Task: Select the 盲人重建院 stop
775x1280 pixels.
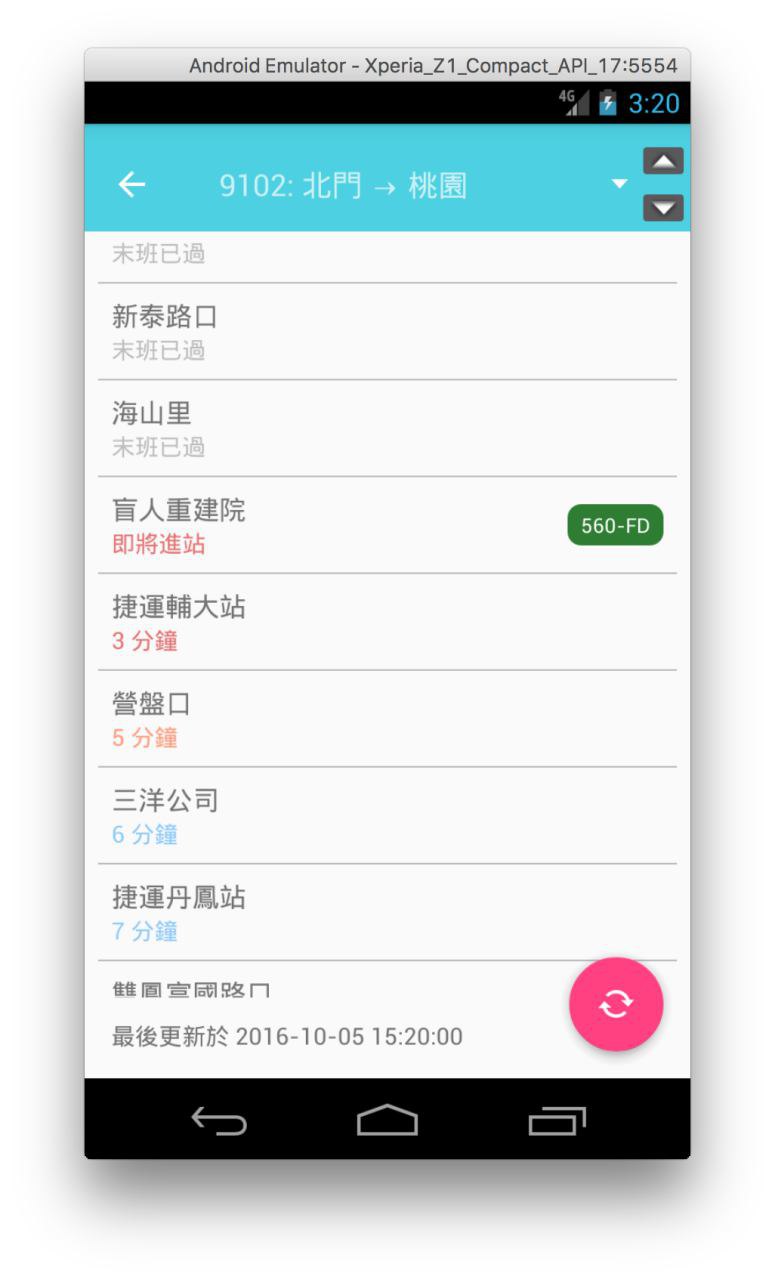Action: point(387,526)
